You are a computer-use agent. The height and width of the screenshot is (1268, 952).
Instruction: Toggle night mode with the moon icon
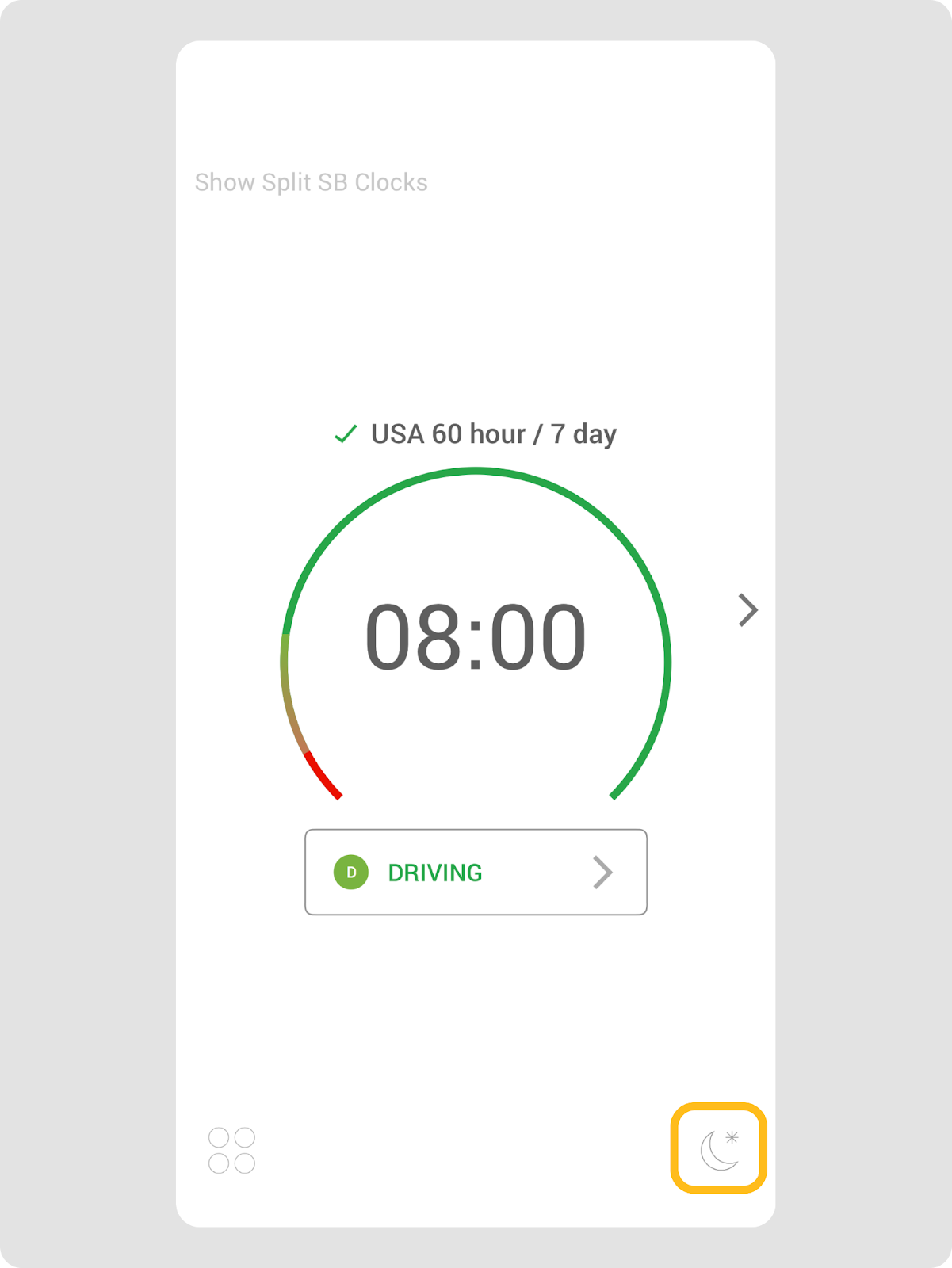(719, 1148)
